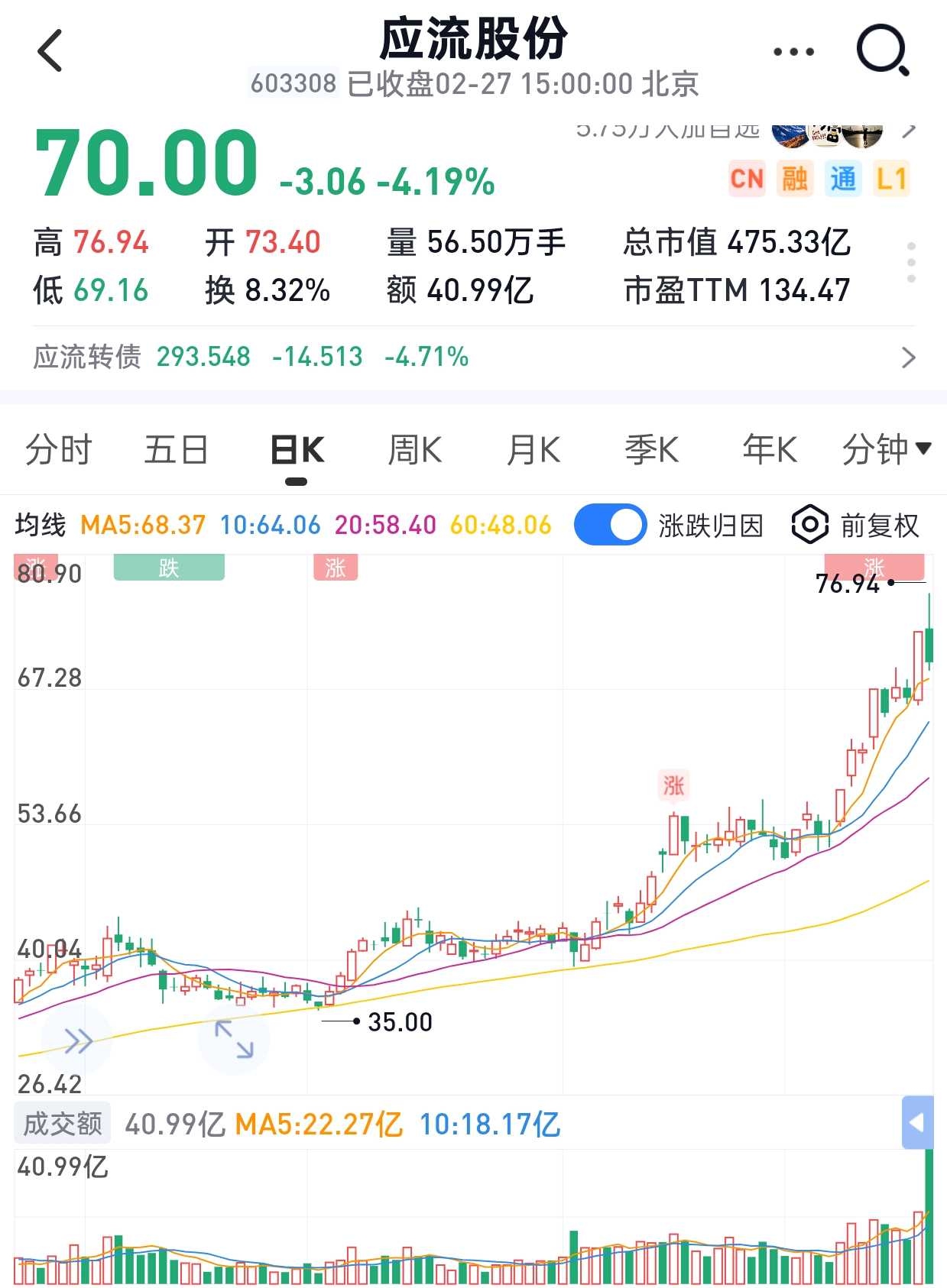Tap the double-arrow chart scroll button
This screenshot has width=947, height=1288.
(x=77, y=1040)
